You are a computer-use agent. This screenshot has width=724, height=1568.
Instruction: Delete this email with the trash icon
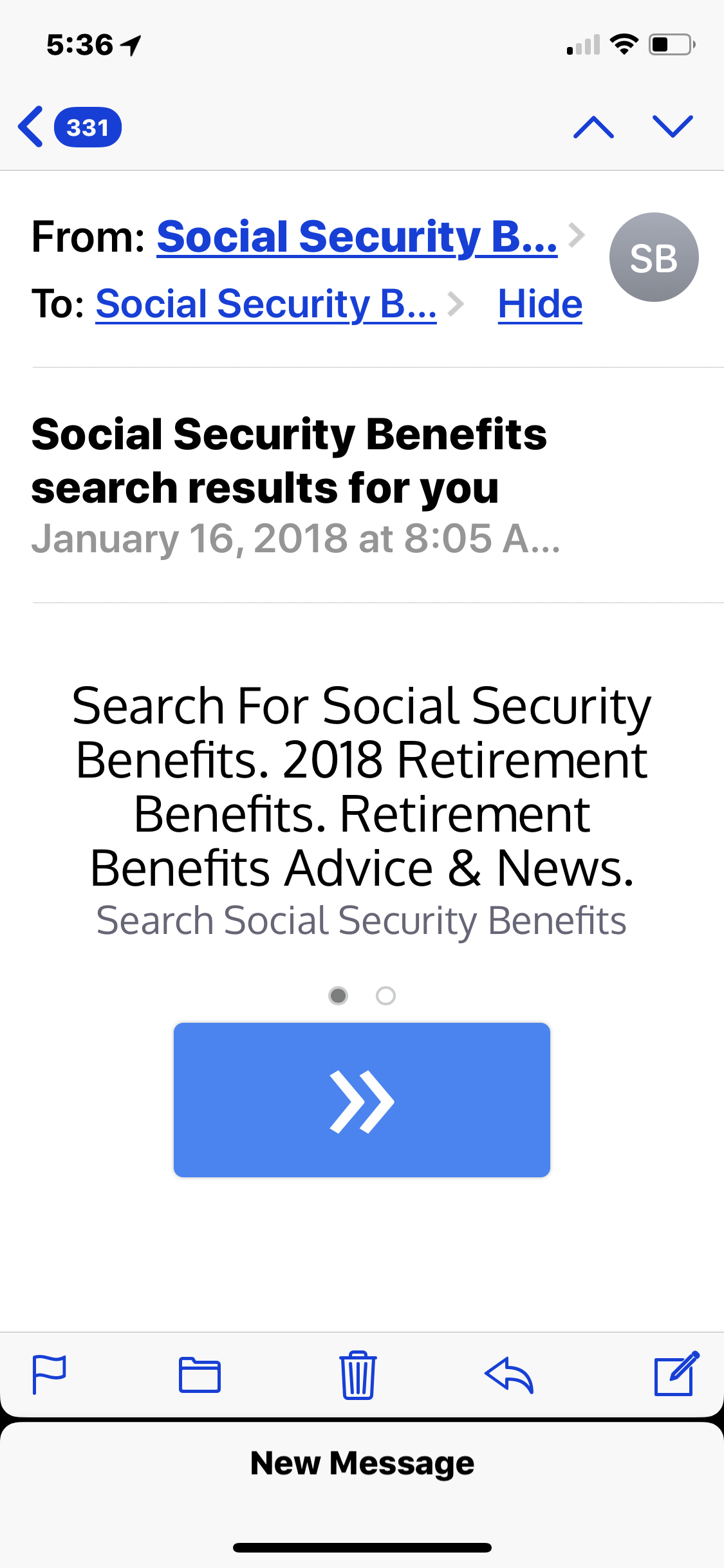coord(358,1375)
